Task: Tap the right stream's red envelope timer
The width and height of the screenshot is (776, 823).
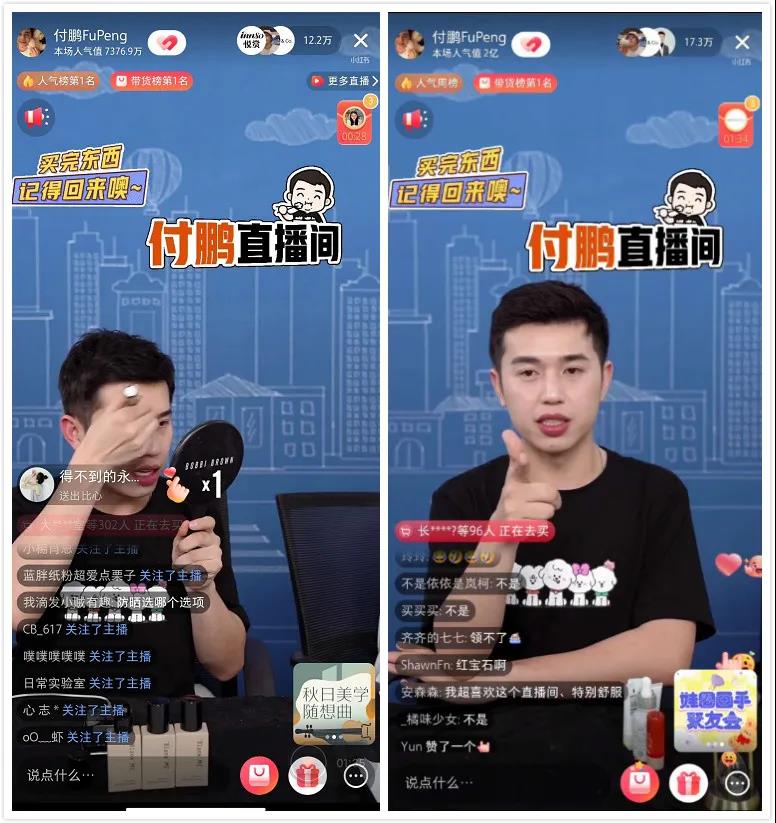Action: point(735,125)
